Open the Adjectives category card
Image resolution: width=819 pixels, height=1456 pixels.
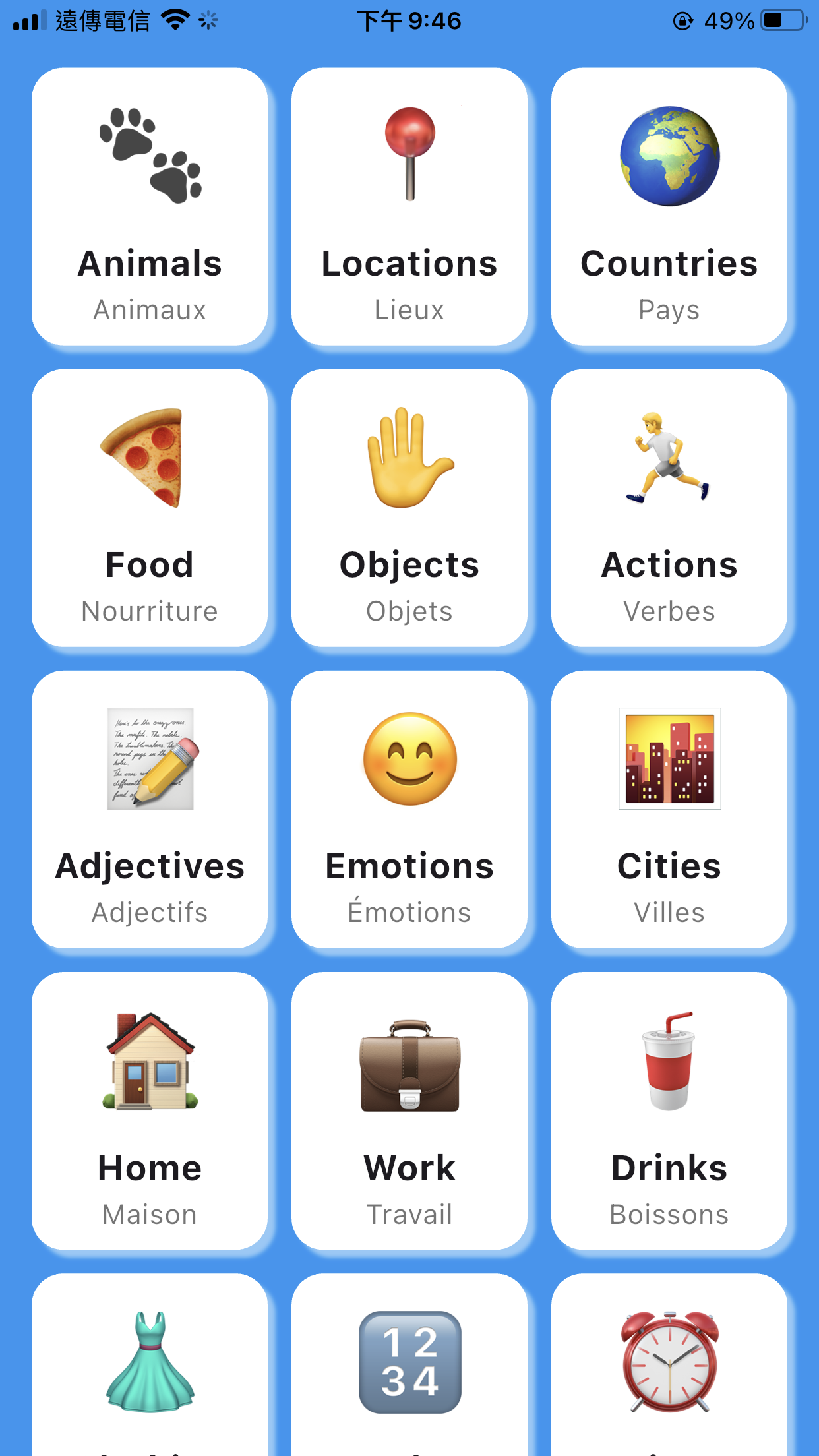[x=150, y=809]
